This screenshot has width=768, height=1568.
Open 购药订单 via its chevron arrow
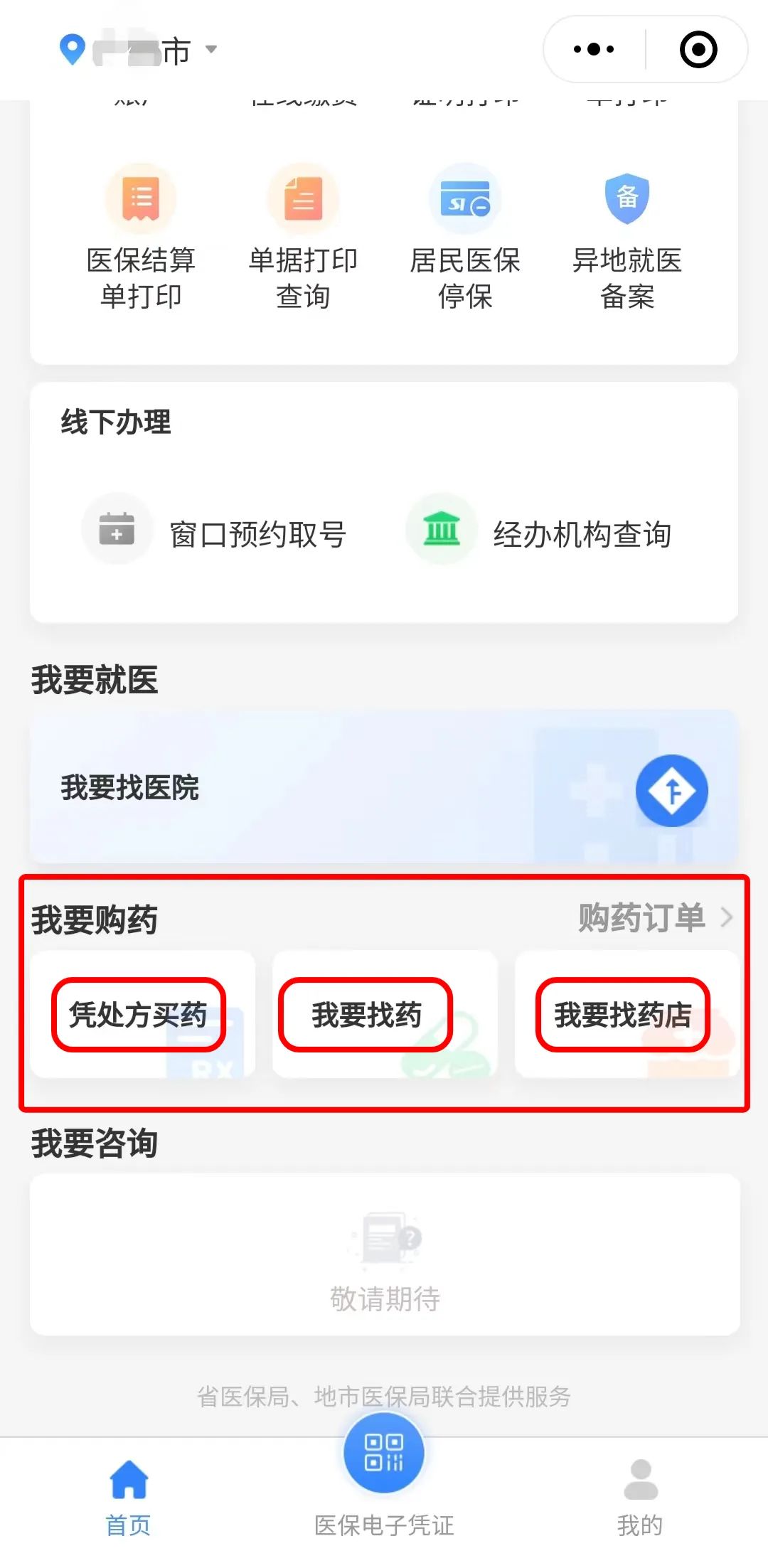[726, 917]
